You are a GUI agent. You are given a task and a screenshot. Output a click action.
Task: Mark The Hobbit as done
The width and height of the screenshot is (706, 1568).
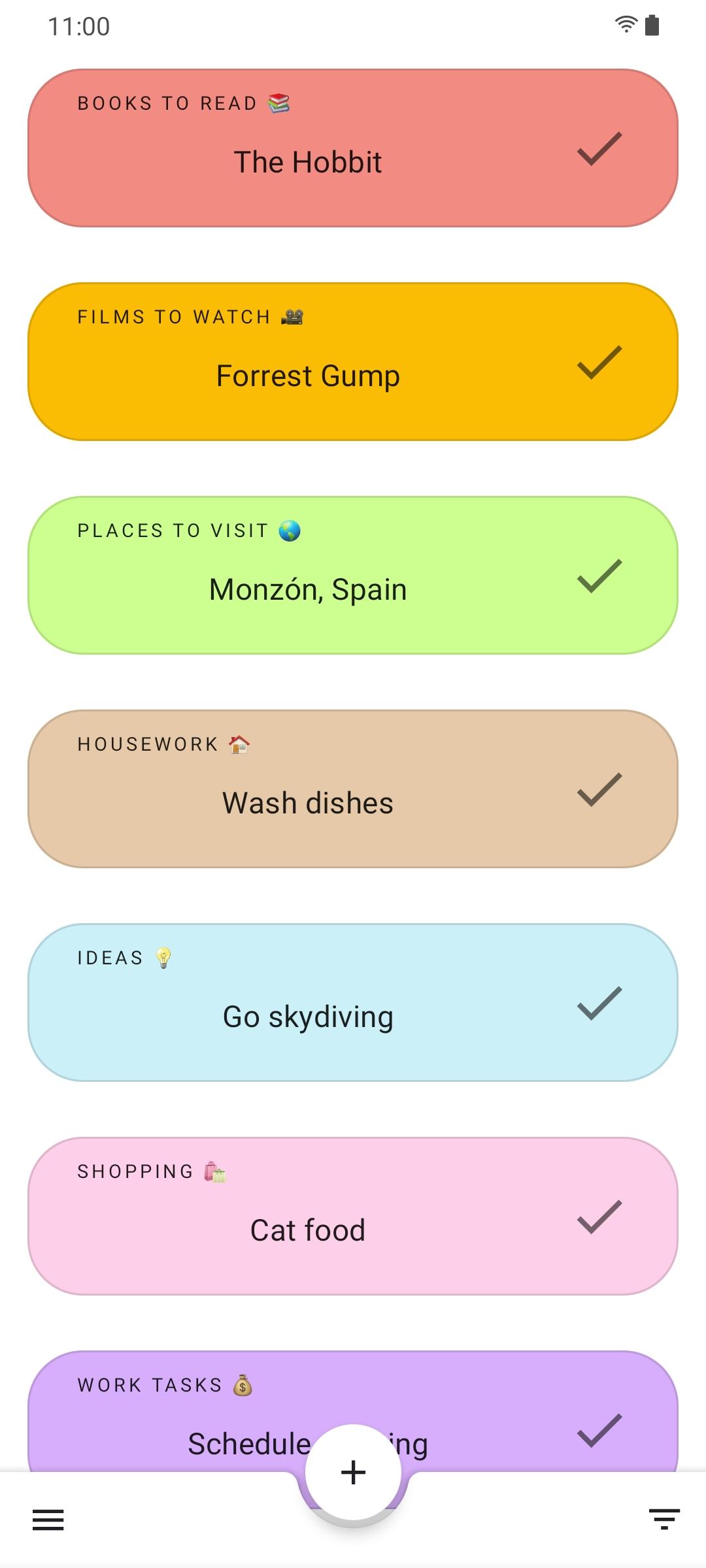[599, 149]
